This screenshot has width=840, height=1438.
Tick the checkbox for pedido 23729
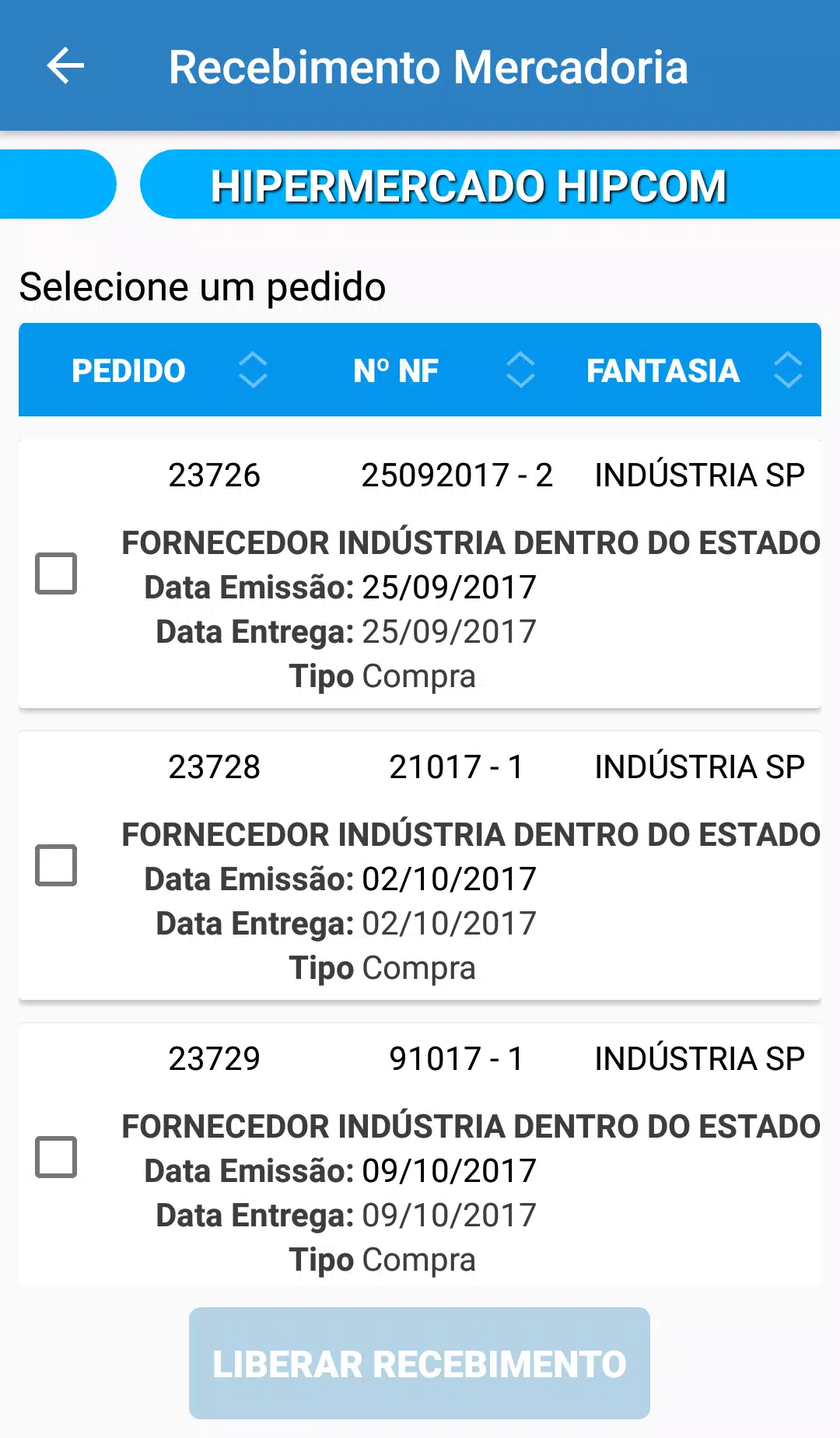(x=56, y=1157)
